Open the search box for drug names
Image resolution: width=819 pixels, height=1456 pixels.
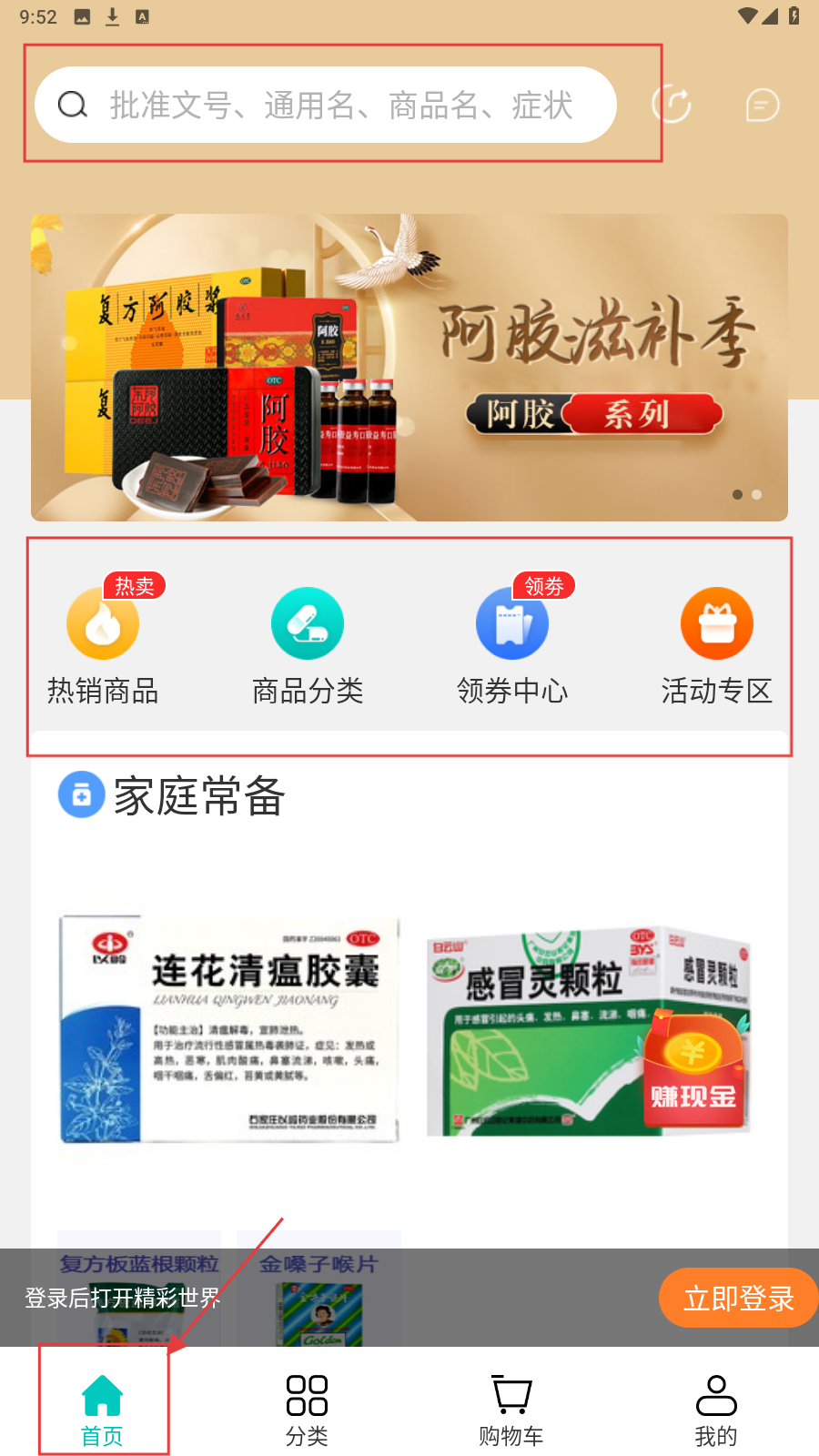click(x=325, y=106)
